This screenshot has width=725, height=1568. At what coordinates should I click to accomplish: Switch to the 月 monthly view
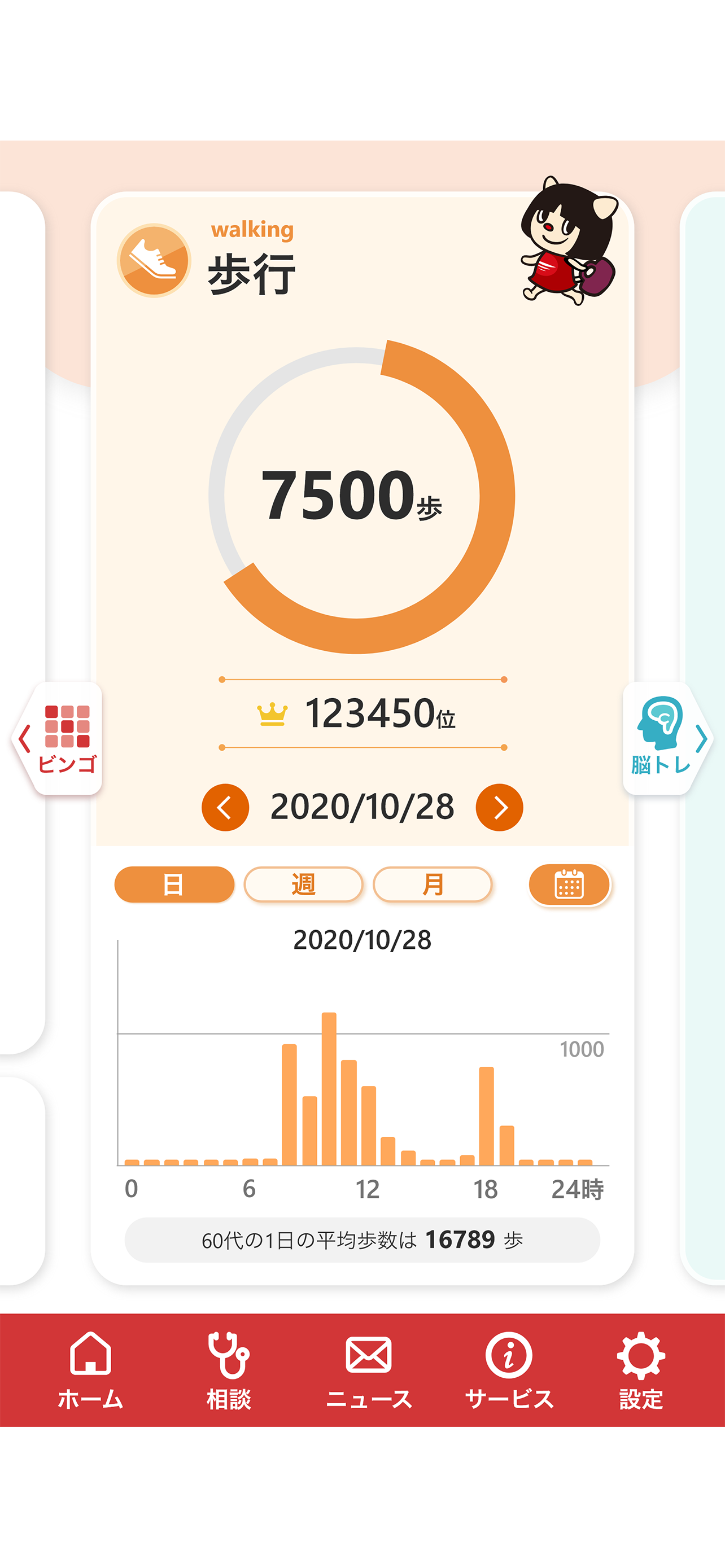433,886
